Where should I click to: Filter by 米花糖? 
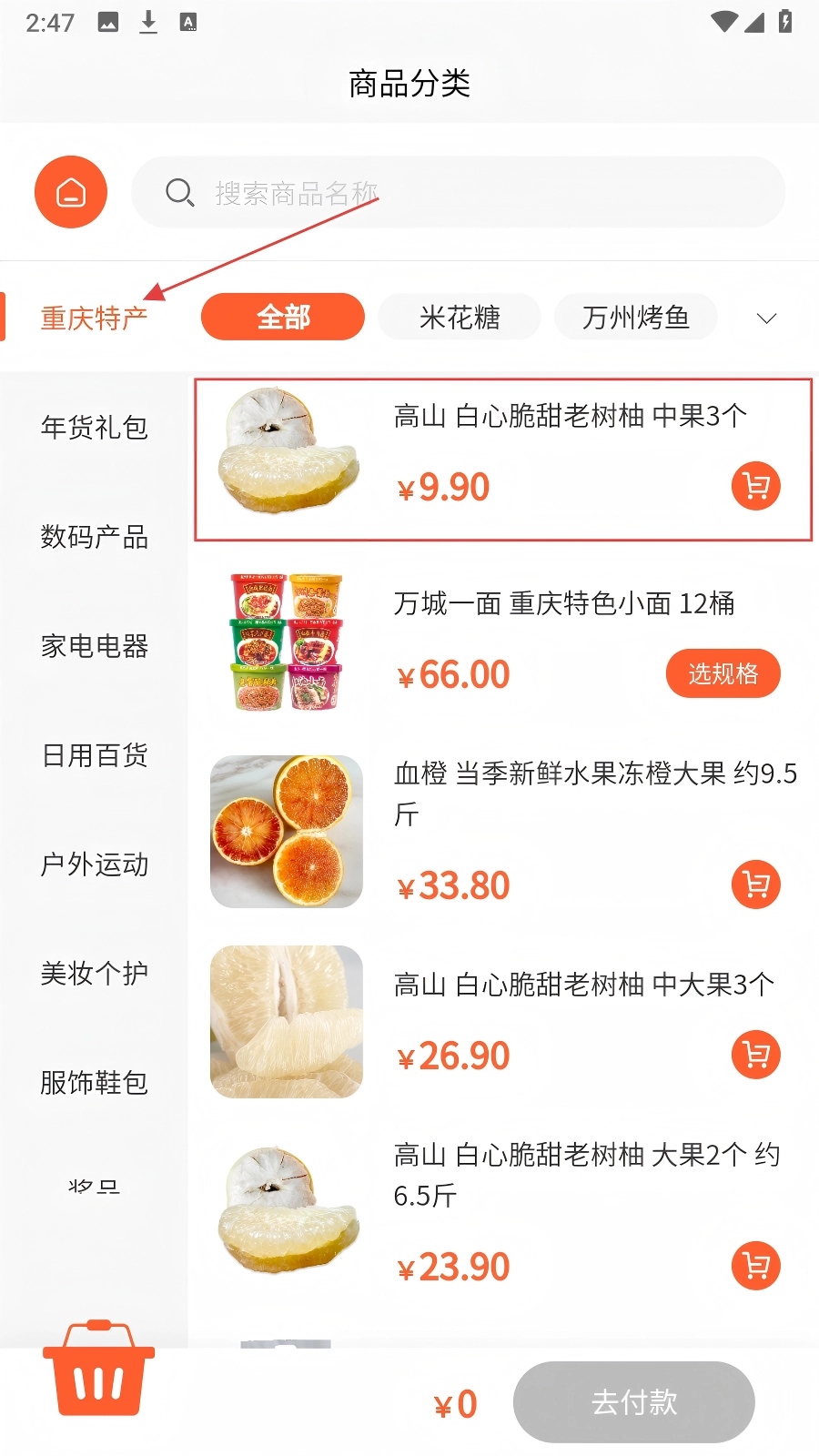coord(460,317)
